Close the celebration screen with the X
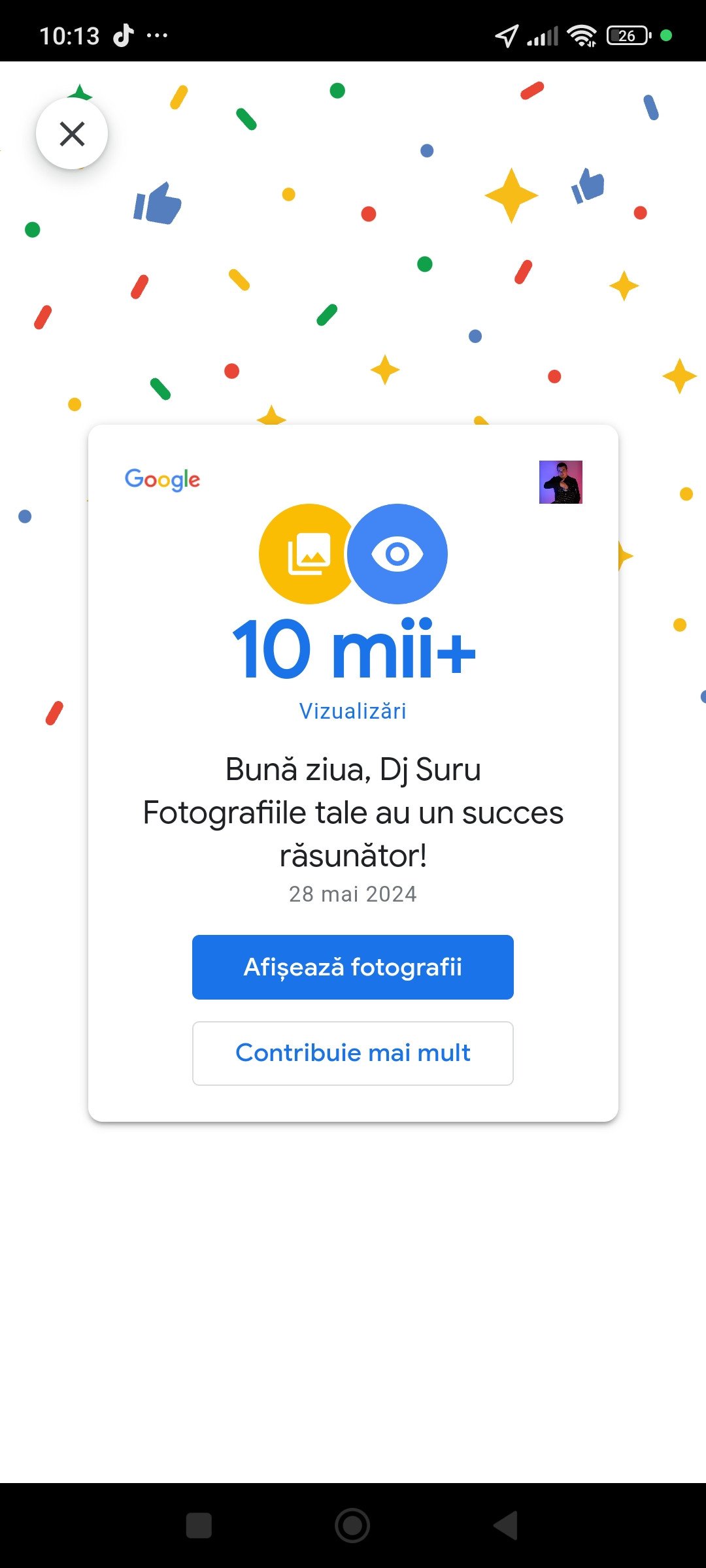This screenshot has height=1568, width=706. click(72, 134)
